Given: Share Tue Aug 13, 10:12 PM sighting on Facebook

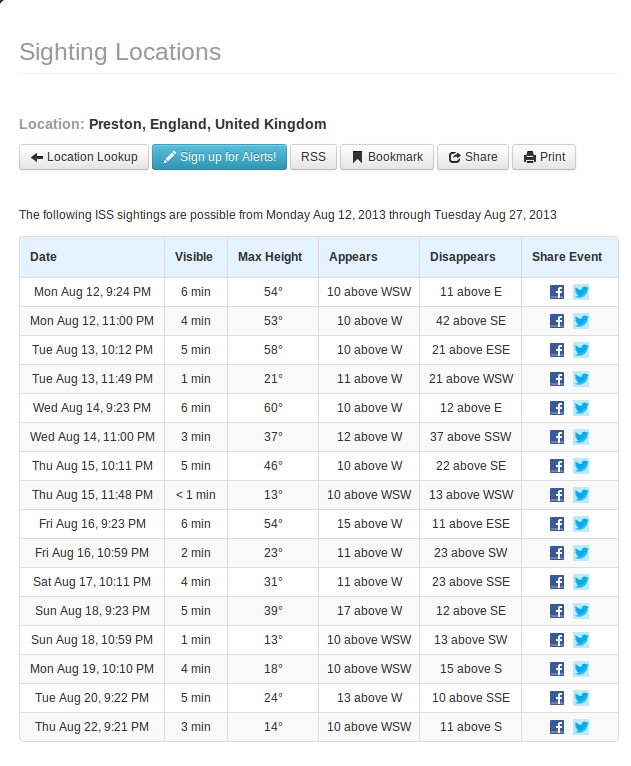Looking at the screenshot, I should tap(557, 350).
